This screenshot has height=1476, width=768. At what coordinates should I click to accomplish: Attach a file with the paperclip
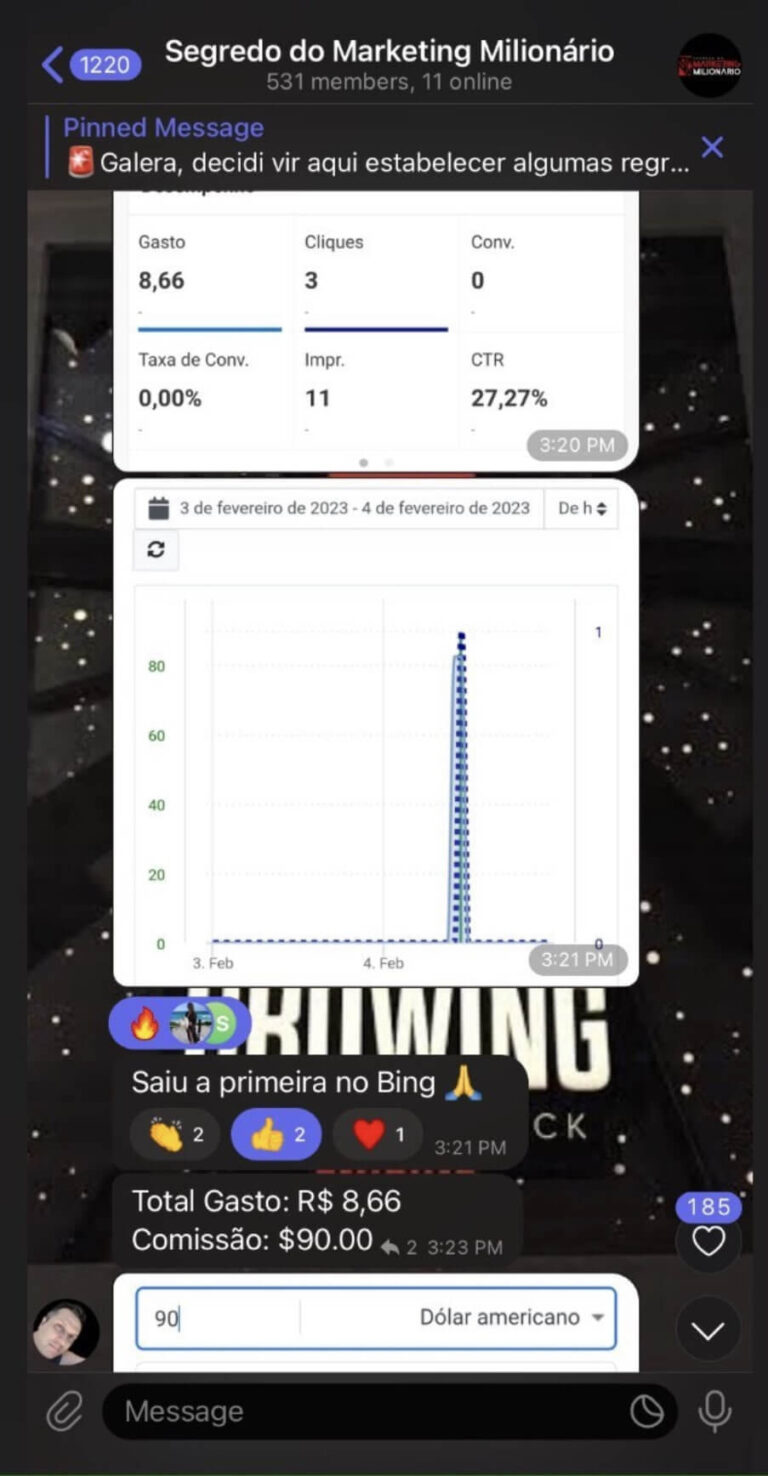pyautogui.click(x=64, y=1411)
